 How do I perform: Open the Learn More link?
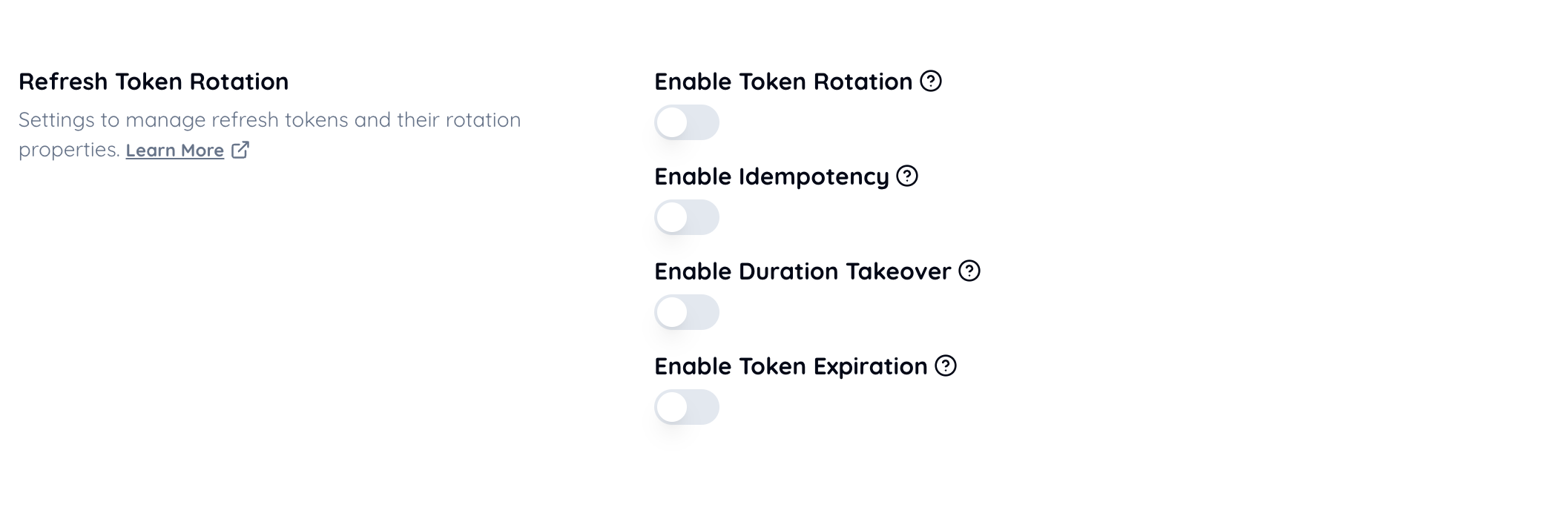point(175,150)
